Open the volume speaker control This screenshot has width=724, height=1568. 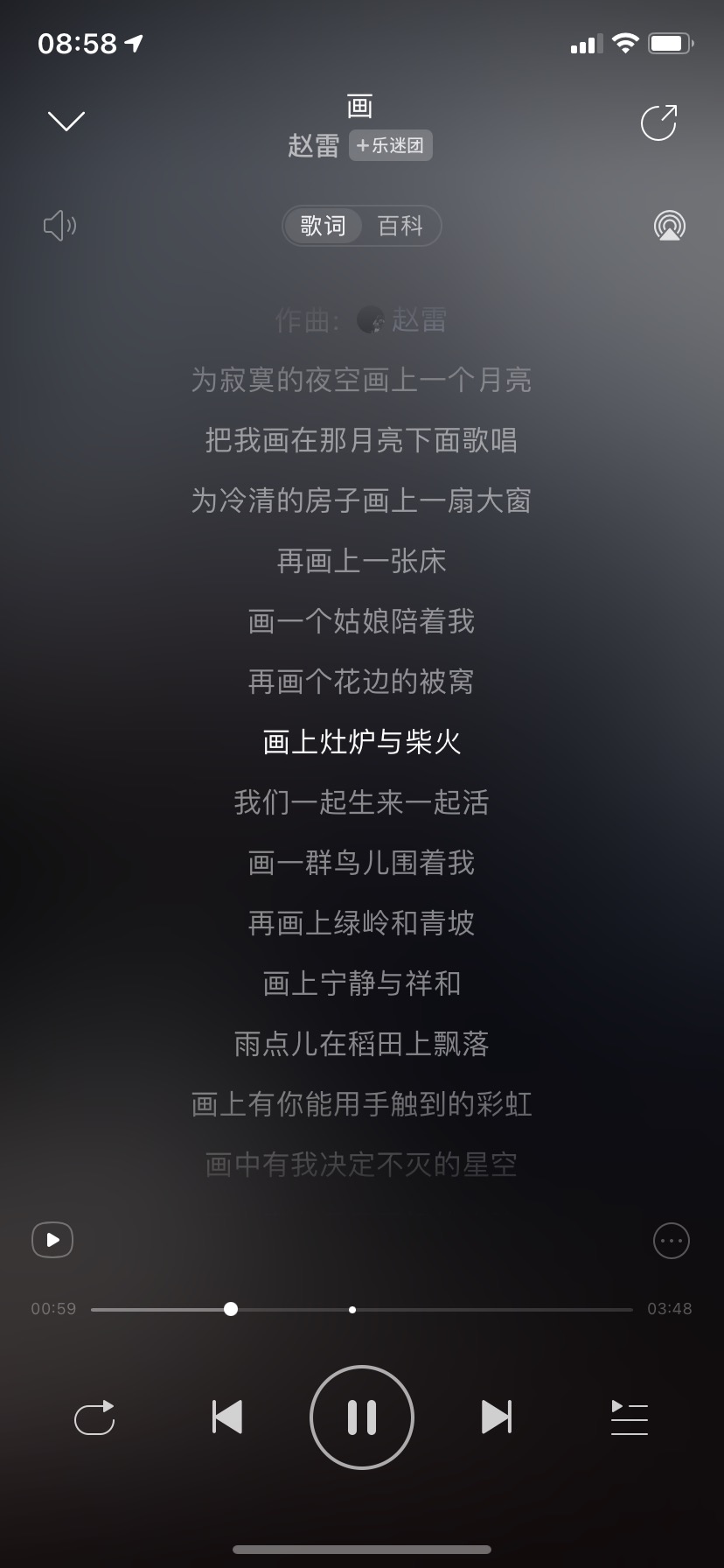coord(59,226)
